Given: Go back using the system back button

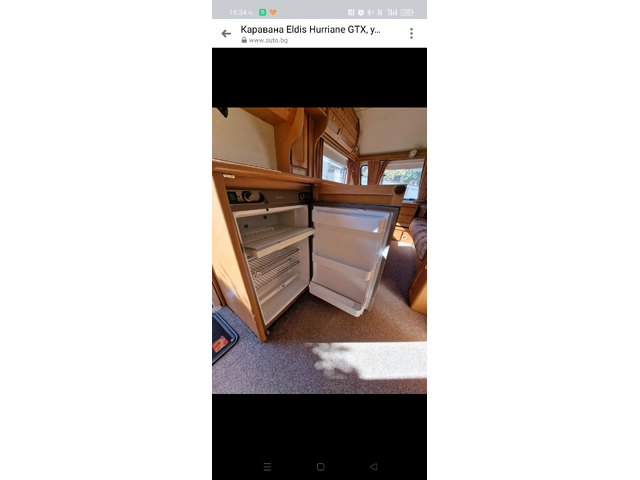Looking at the screenshot, I should (373, 467).
